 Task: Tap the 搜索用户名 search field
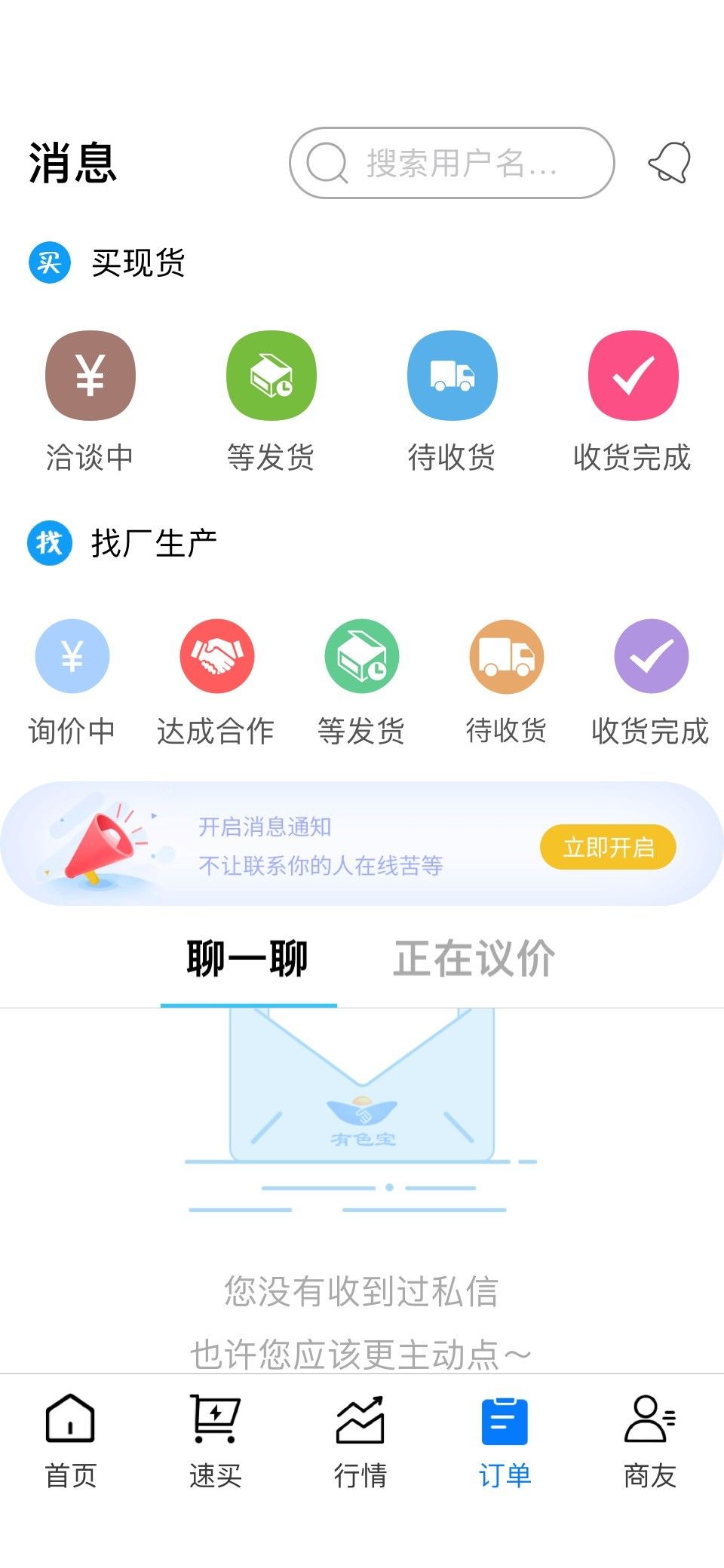click(452, 163)
